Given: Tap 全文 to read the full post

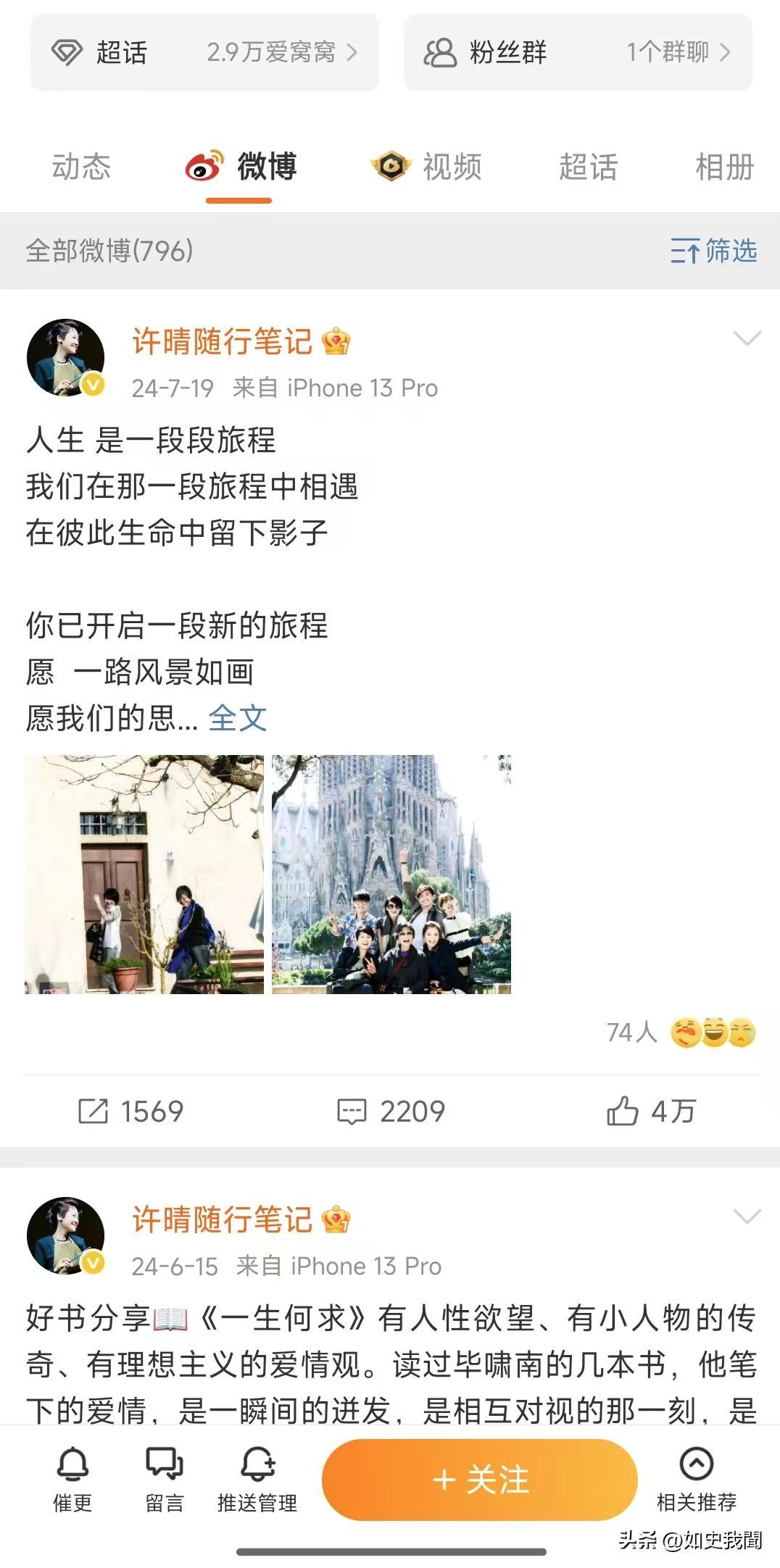Looking at the screenshot, I should tap(238, 718).
